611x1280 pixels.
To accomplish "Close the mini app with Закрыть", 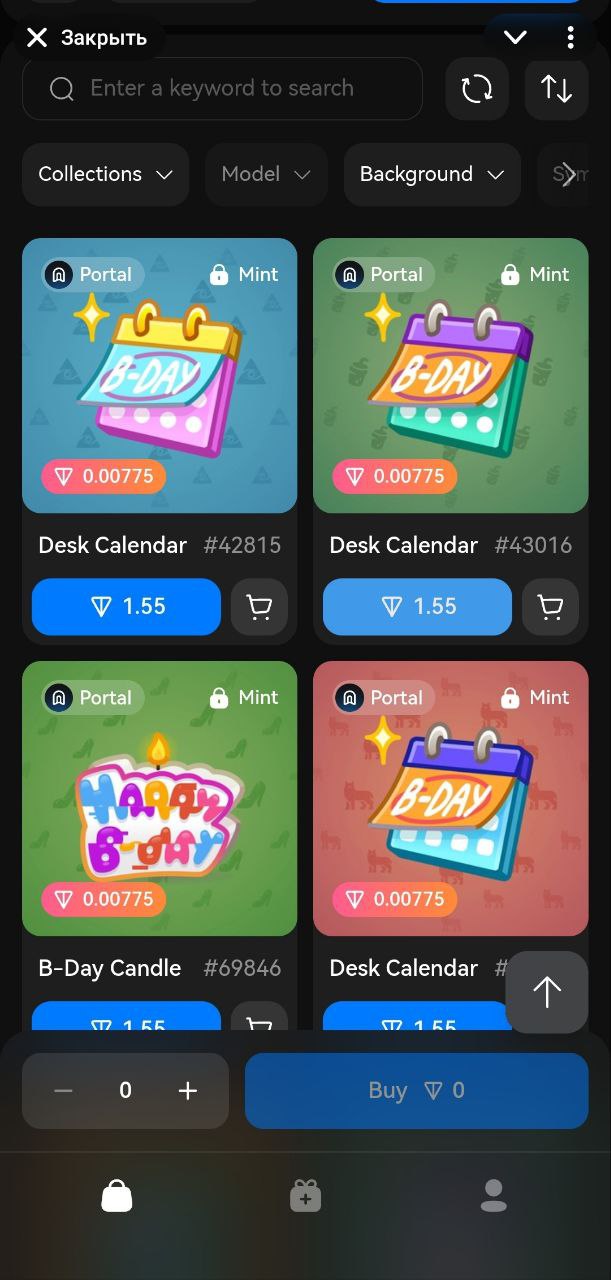I will (86, 38).
